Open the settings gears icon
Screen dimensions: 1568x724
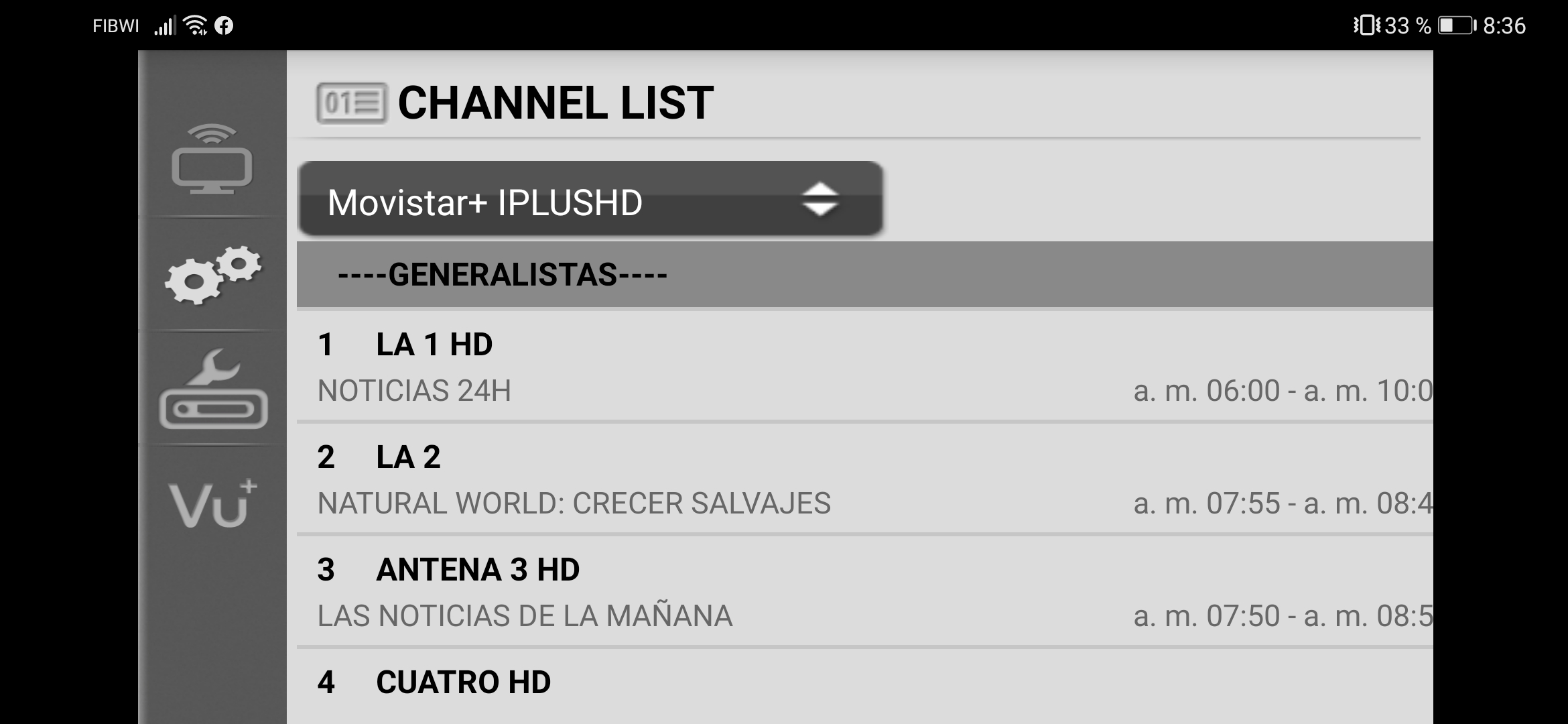pyautogui.click(x=212, y=275)
